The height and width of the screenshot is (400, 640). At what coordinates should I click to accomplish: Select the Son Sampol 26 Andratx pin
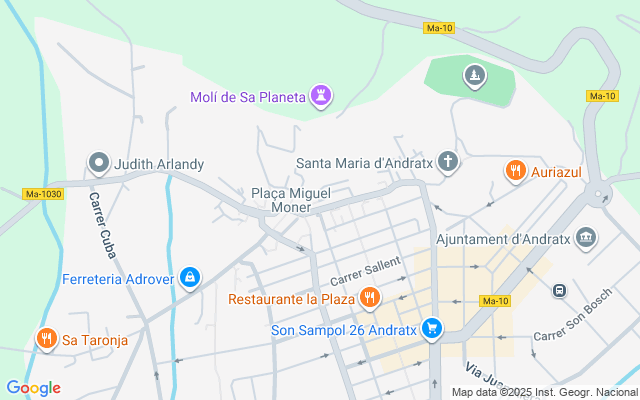tap(432, 327)
